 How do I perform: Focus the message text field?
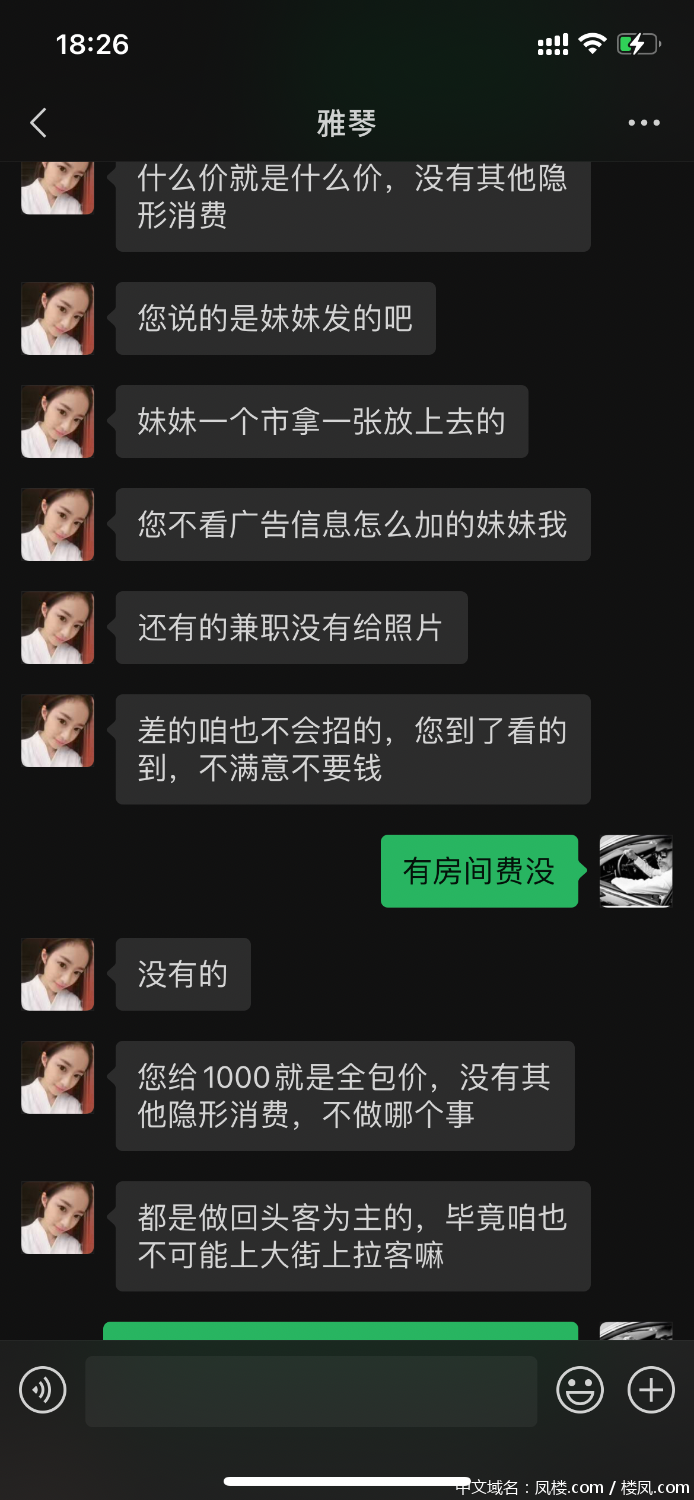tap(310, 1390)
